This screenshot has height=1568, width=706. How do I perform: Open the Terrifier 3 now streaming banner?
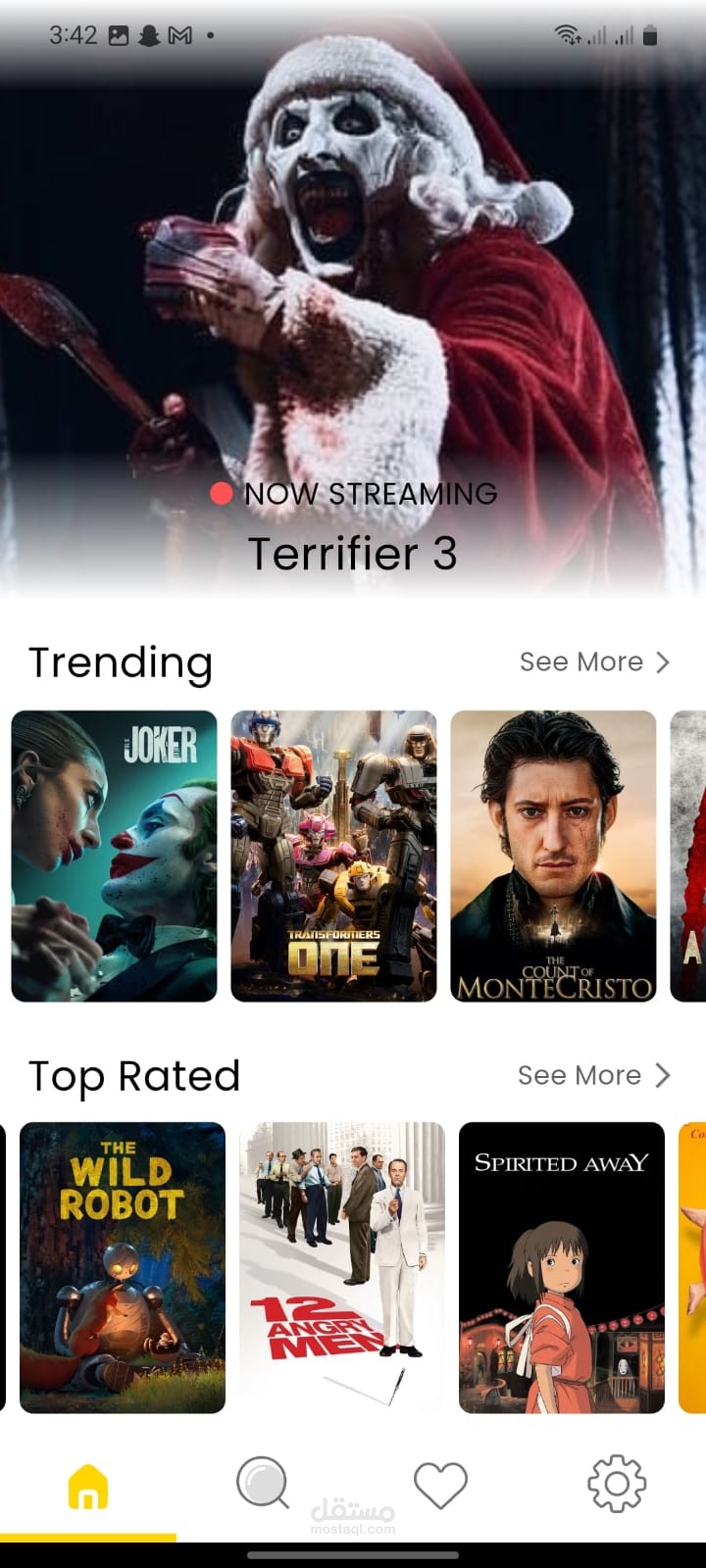pyautogui.click(x=353, y=314)
